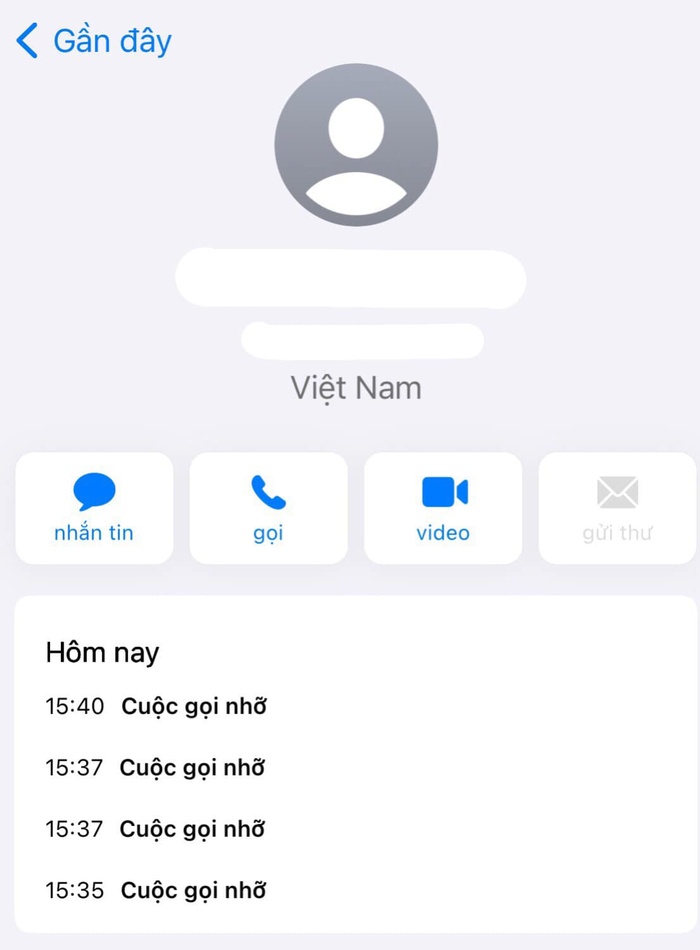Screen dimensions: 700x950
Task: Go back to Gần đây list
Action: tap(94, 42)
